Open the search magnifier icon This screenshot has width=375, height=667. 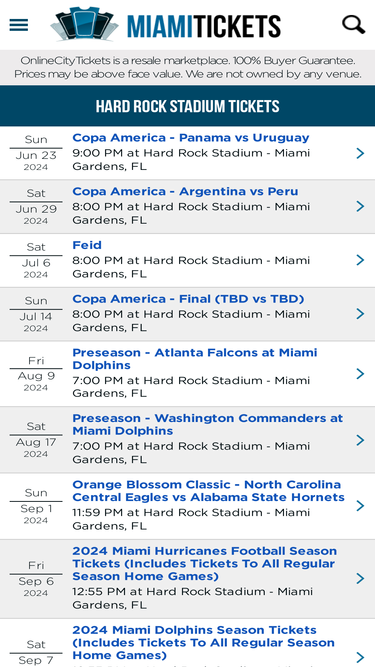(353, 25)
